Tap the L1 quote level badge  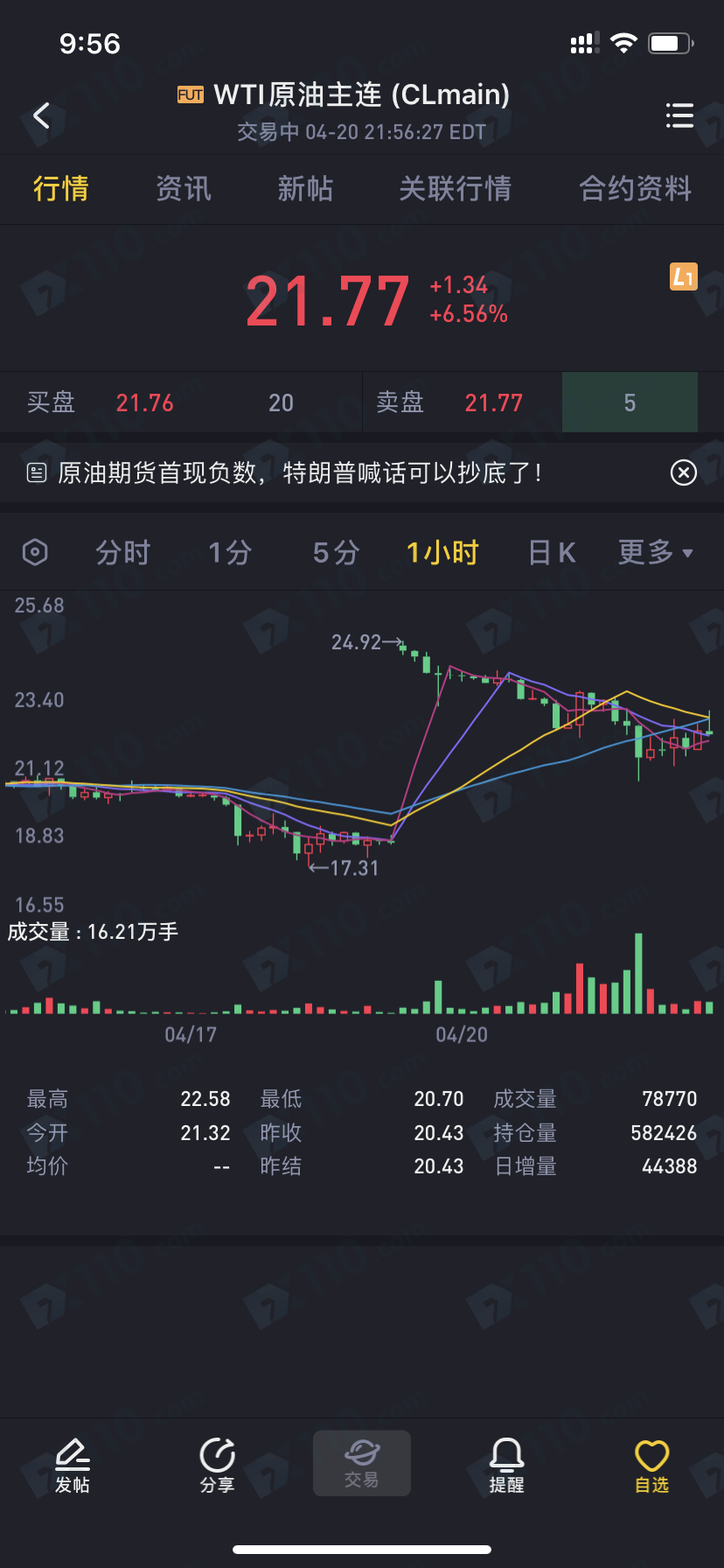click(x=684, y=276)
